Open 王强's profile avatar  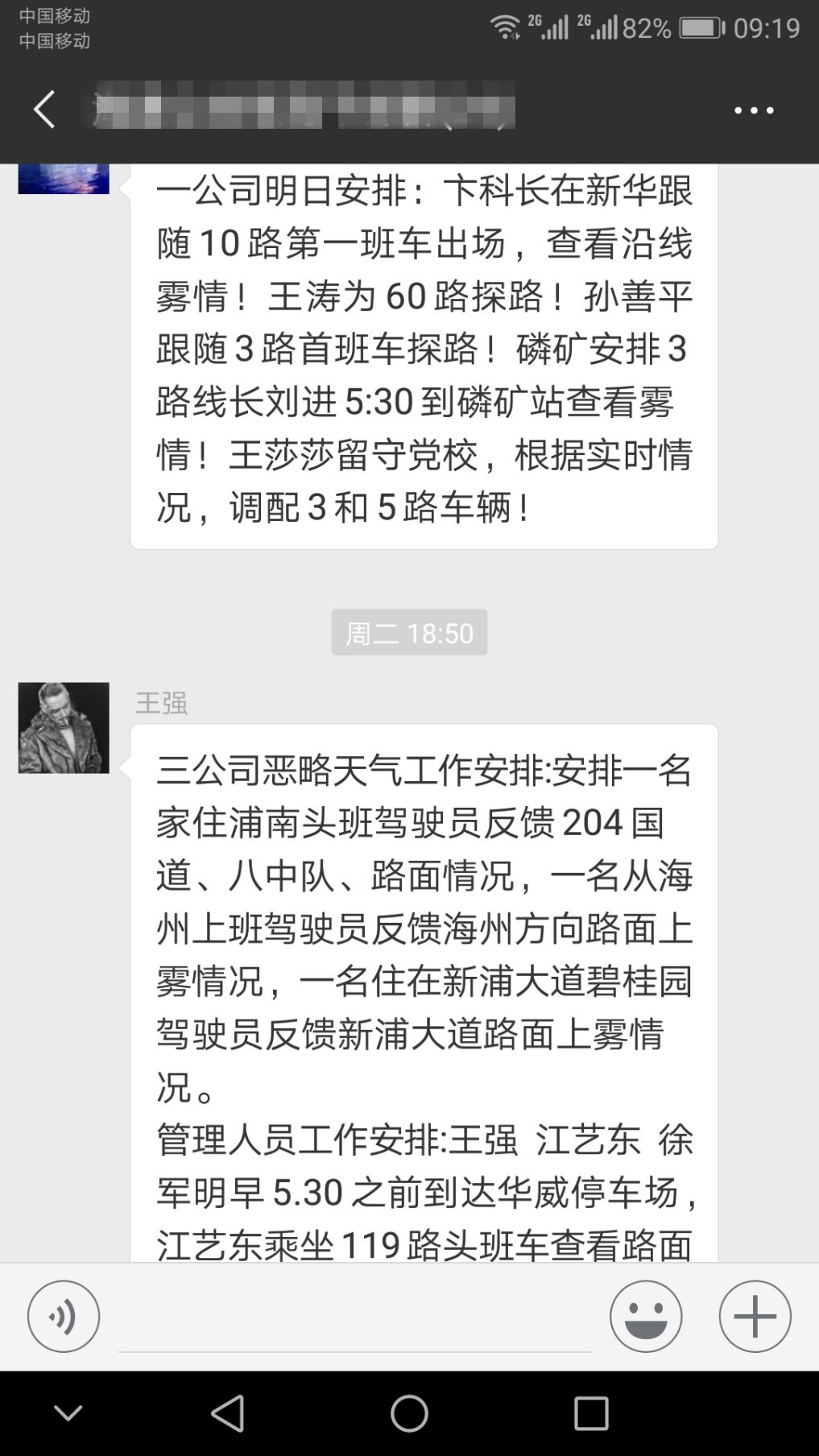64,728
